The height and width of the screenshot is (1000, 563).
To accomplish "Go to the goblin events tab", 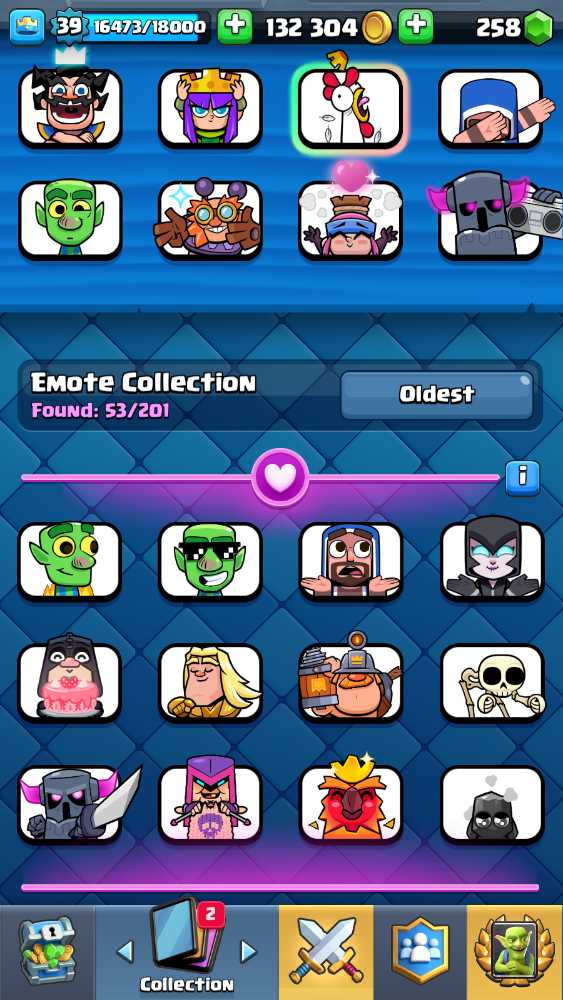I will tap(514, 950).
